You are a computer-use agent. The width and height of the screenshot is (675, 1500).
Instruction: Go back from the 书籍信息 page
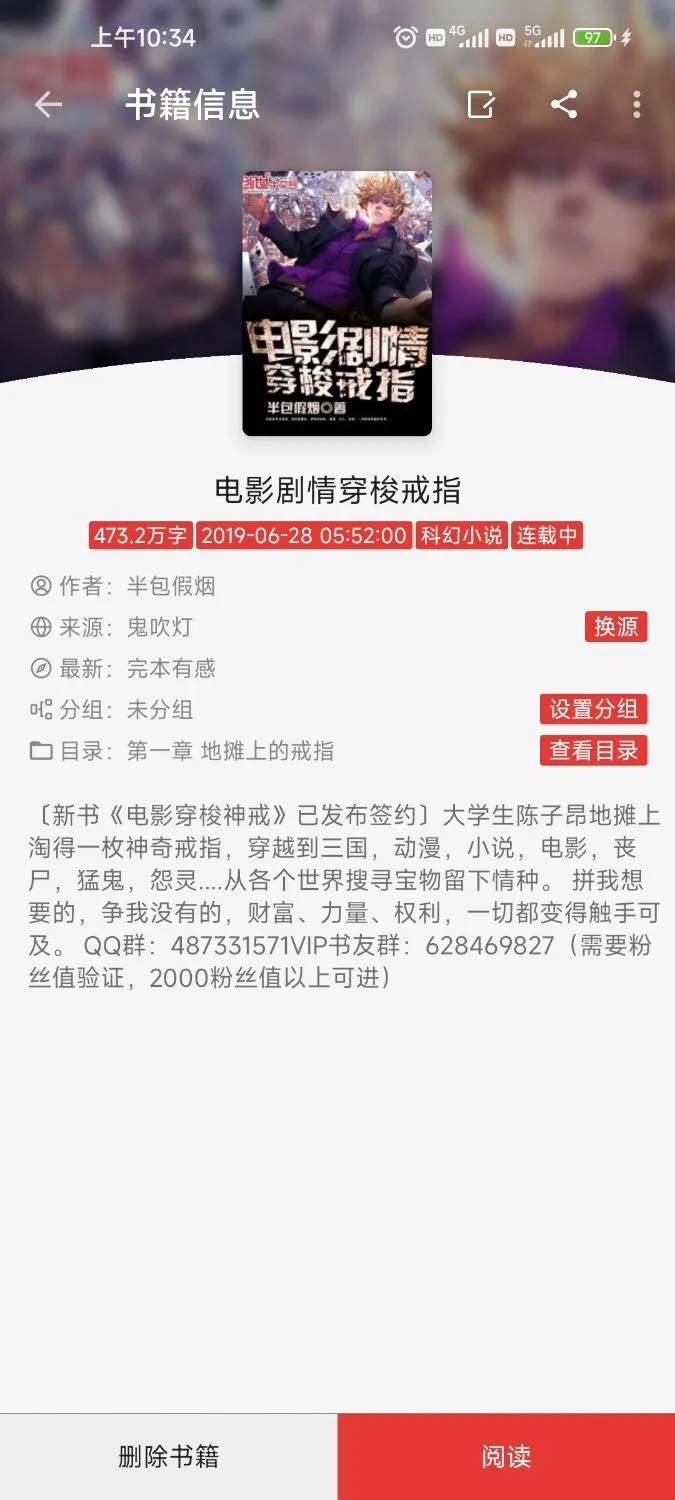click(48, 104)
